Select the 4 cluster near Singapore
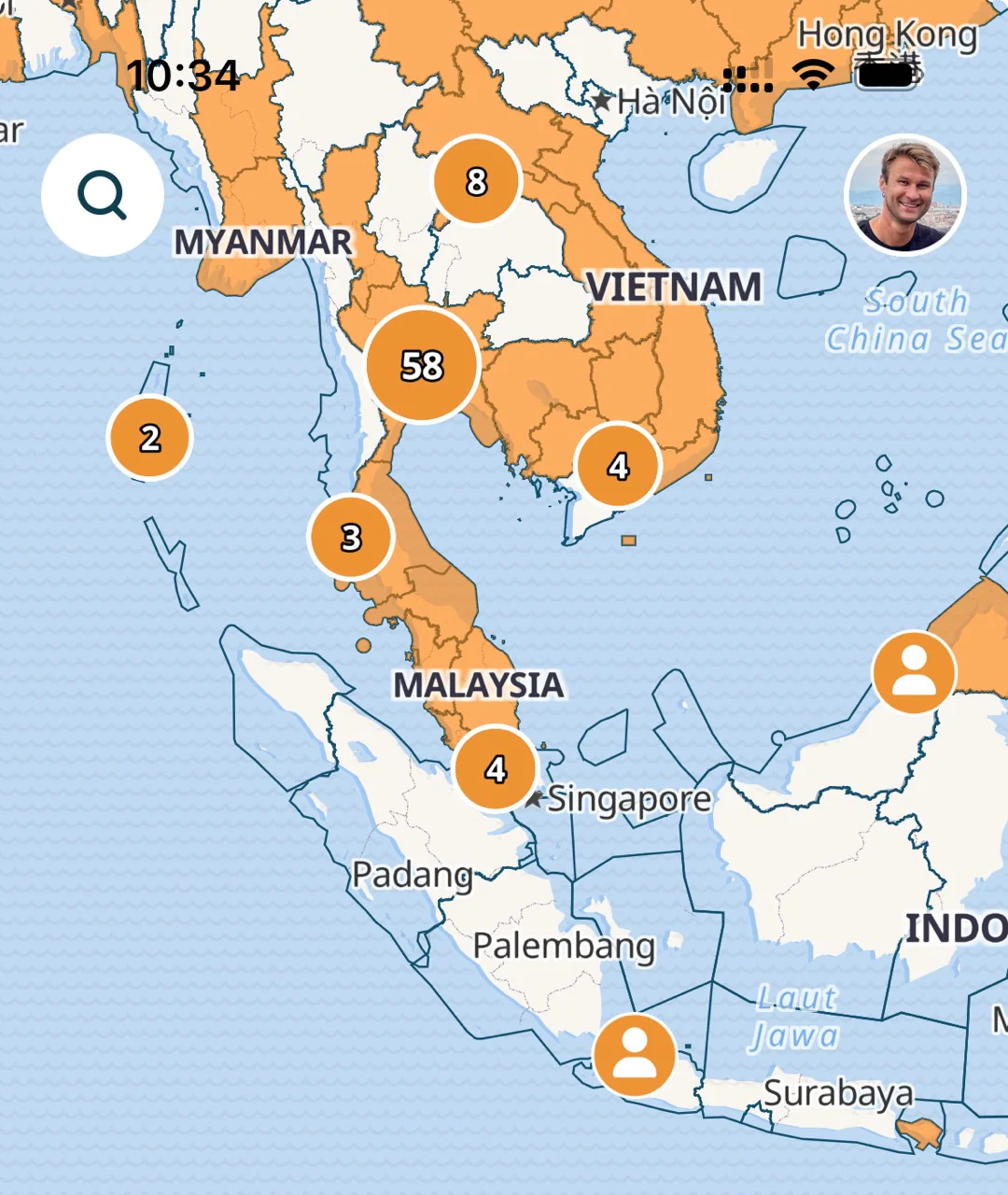 click(496, 768)
